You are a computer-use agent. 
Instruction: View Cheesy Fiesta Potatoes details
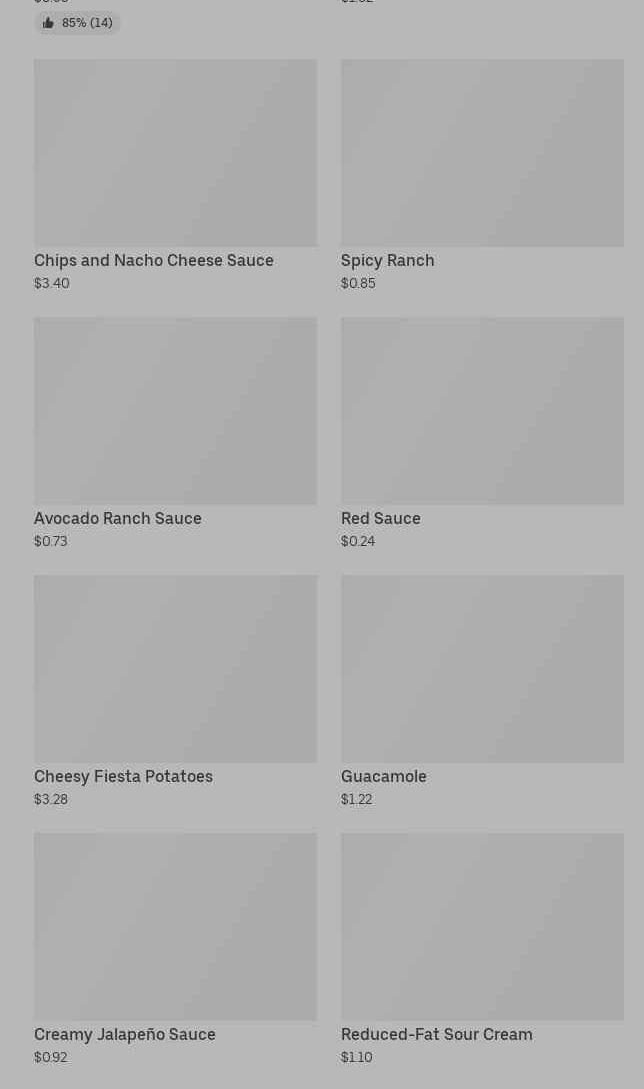point(175,691)
